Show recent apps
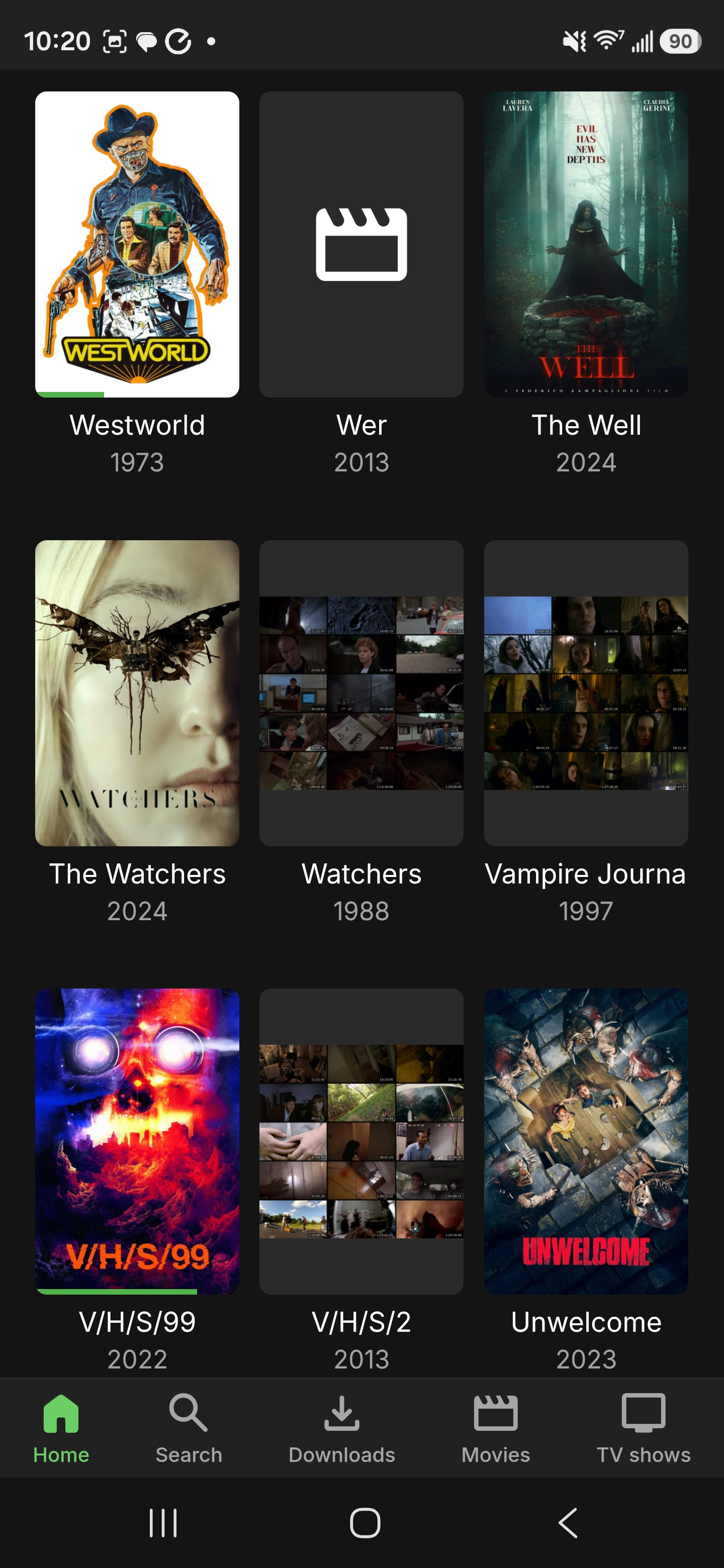 click(163, 1523)
